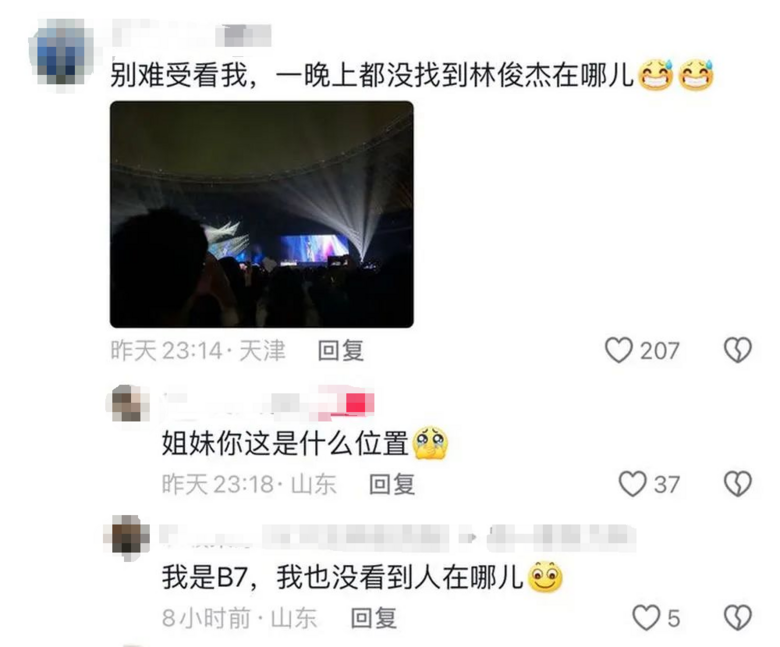Open the top commenter's avatar profile

(61, 50)
